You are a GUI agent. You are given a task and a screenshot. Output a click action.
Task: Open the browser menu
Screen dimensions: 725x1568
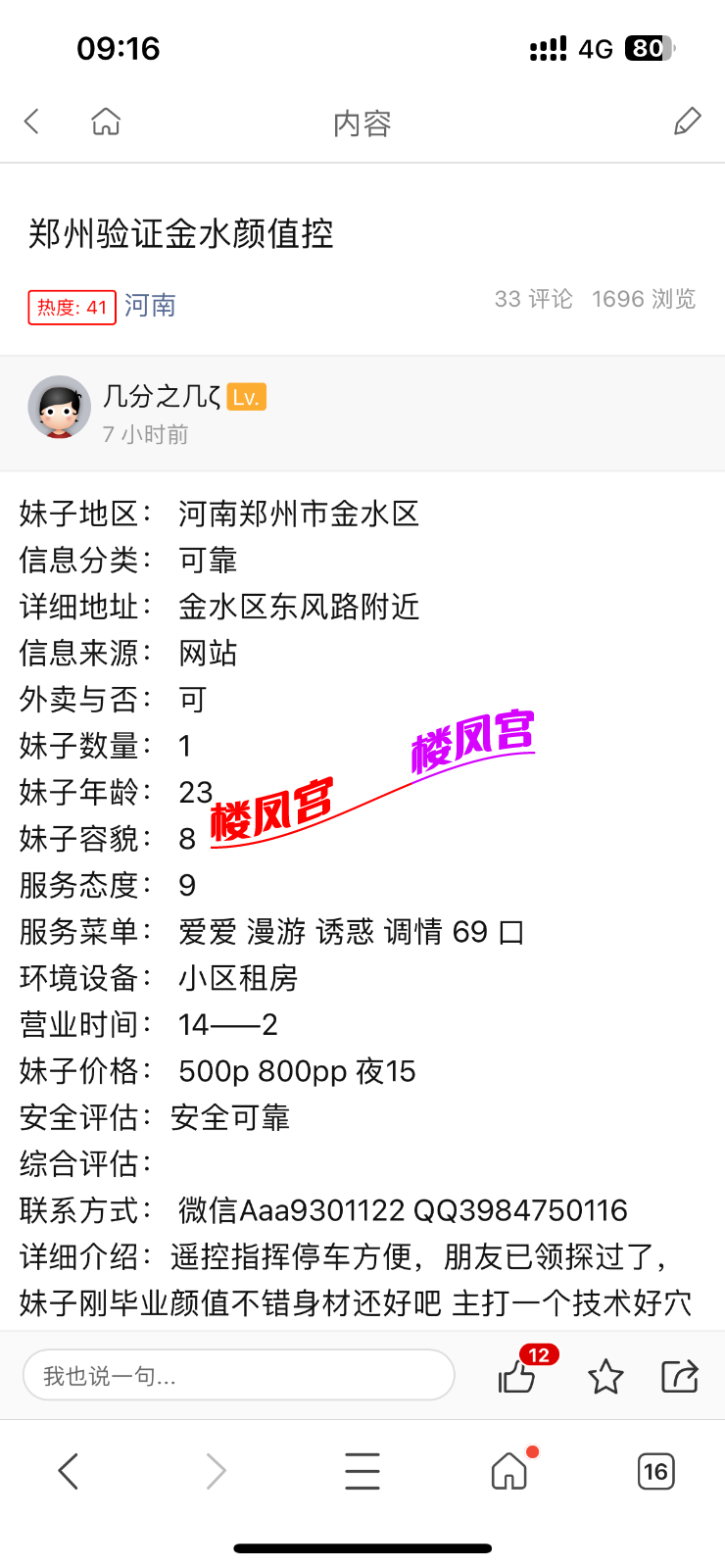point(362,1471)
